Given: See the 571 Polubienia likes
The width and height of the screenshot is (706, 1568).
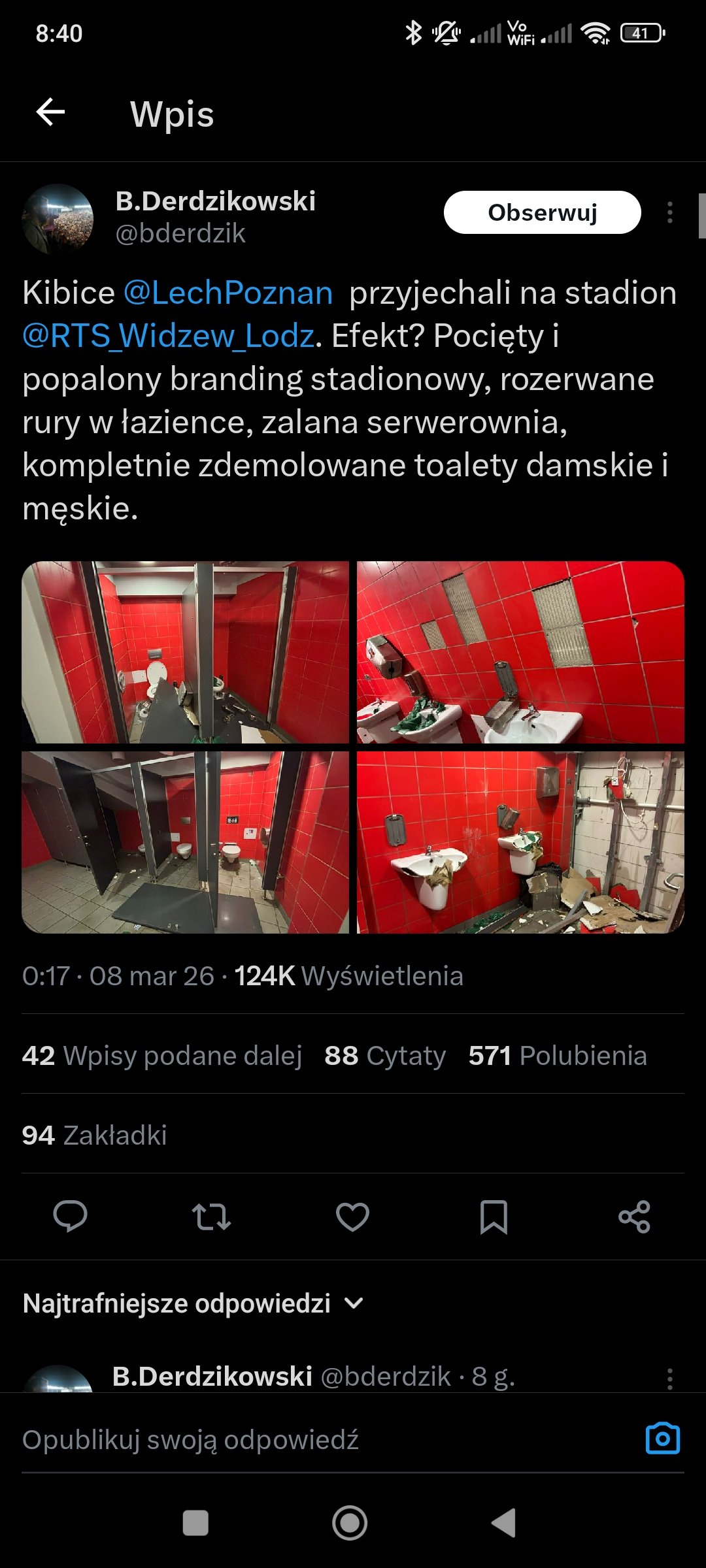Looking at the screenshot, I should coord(557,1055).
